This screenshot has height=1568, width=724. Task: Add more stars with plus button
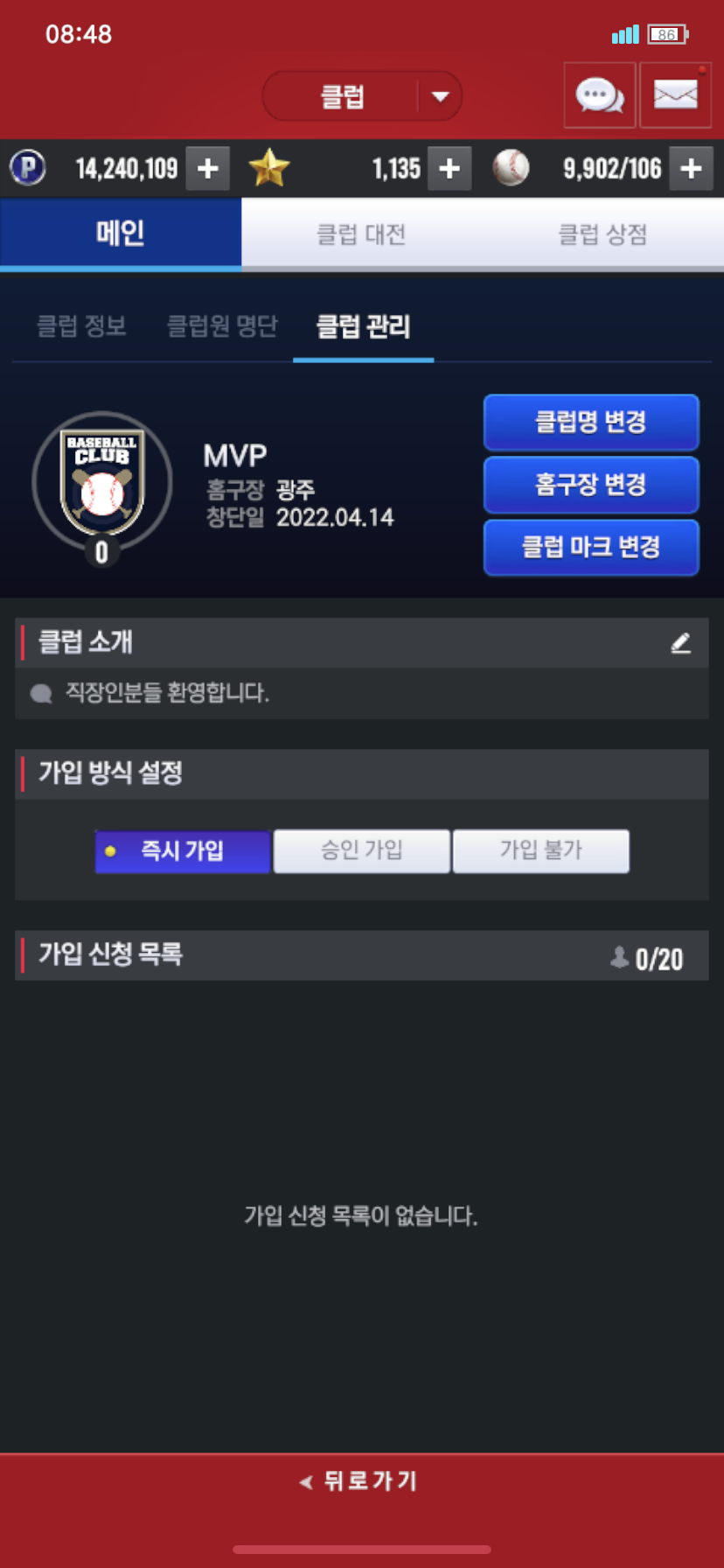tap(449, 168)
